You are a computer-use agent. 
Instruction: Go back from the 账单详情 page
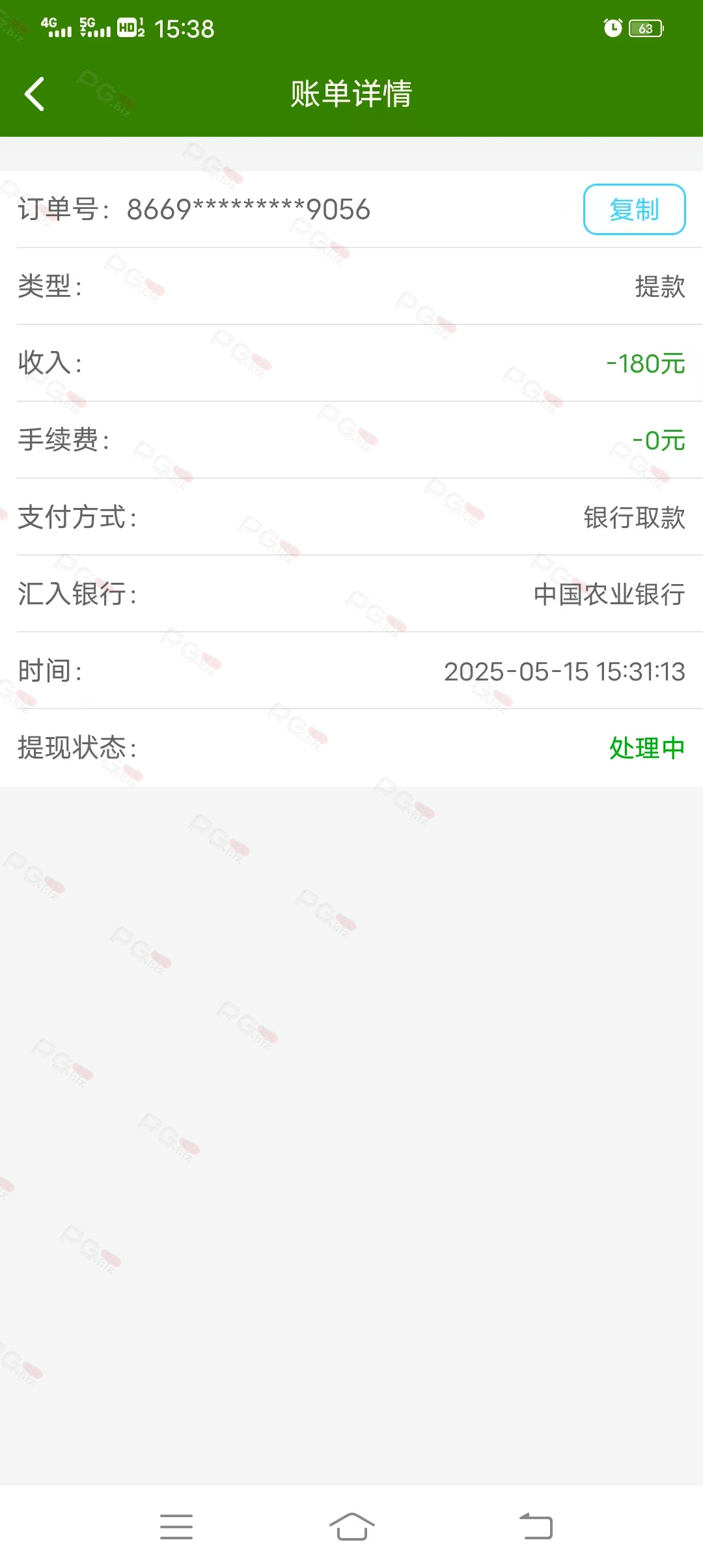click(x=34, y=94)
